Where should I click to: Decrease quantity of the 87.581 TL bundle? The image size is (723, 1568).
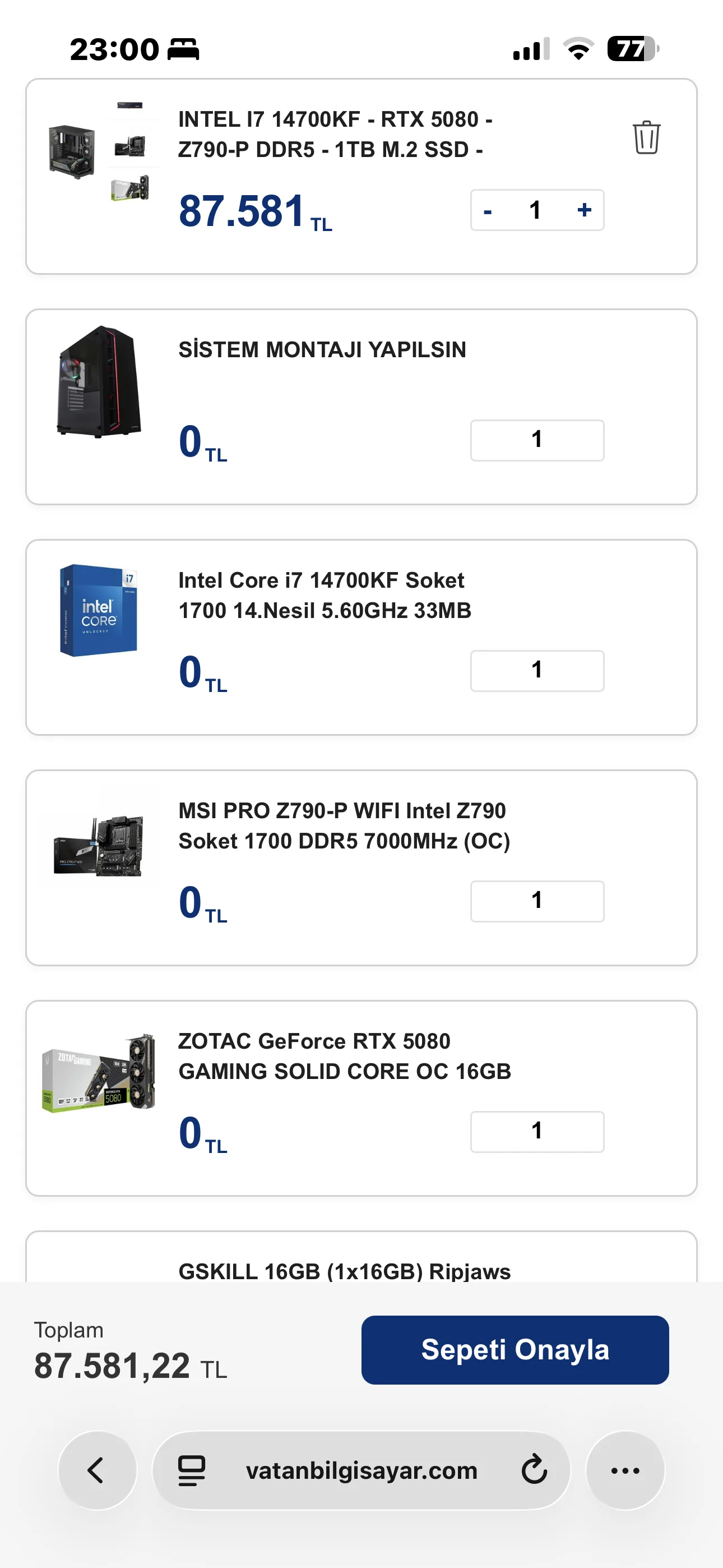488,211
